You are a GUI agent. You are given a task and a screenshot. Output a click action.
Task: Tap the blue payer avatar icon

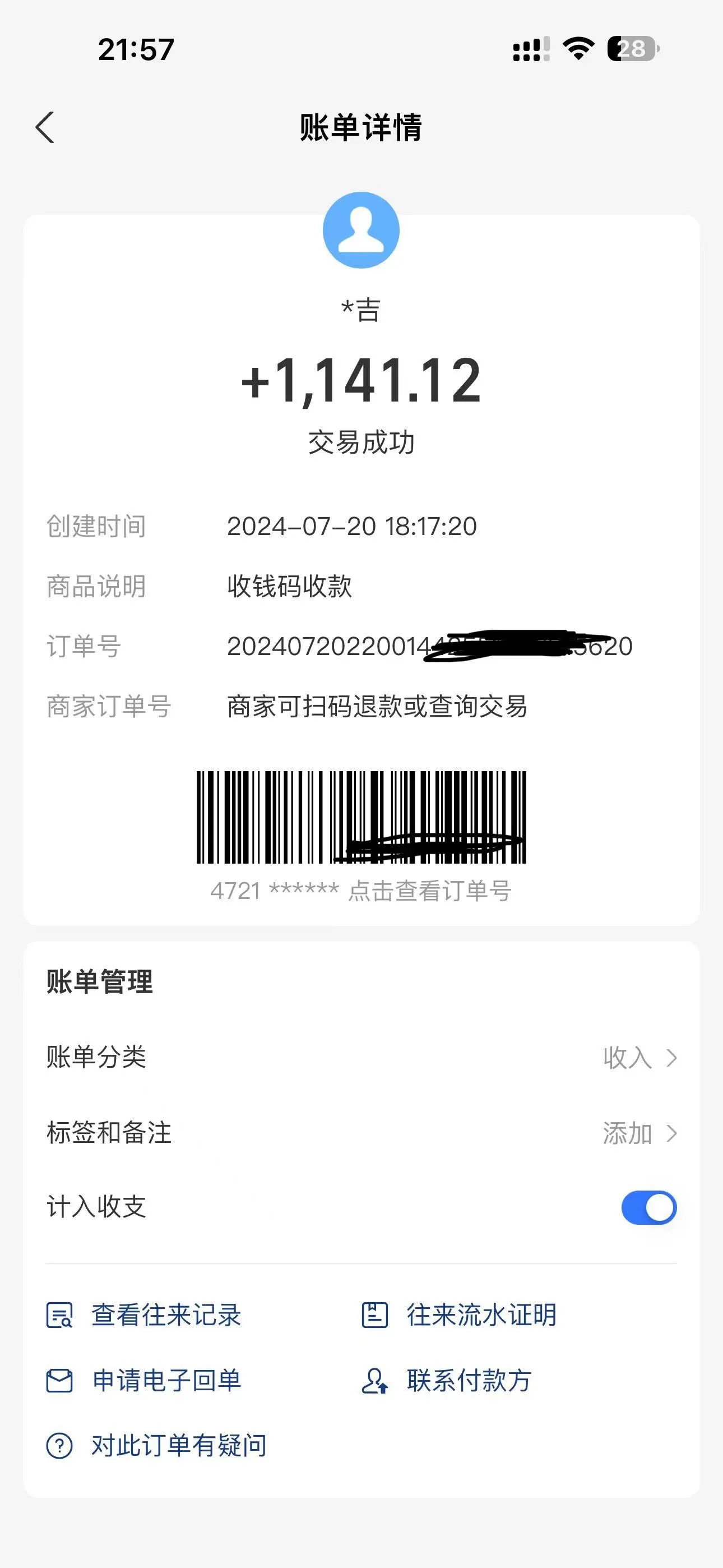[x=362, y=229]
